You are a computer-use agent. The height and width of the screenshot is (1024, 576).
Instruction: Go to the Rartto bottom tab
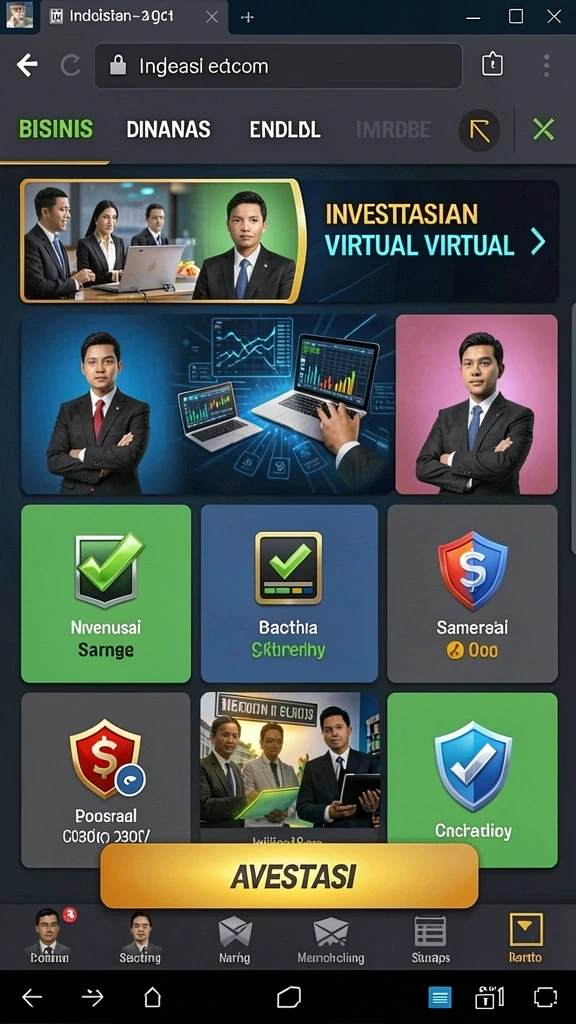(526, 940)
